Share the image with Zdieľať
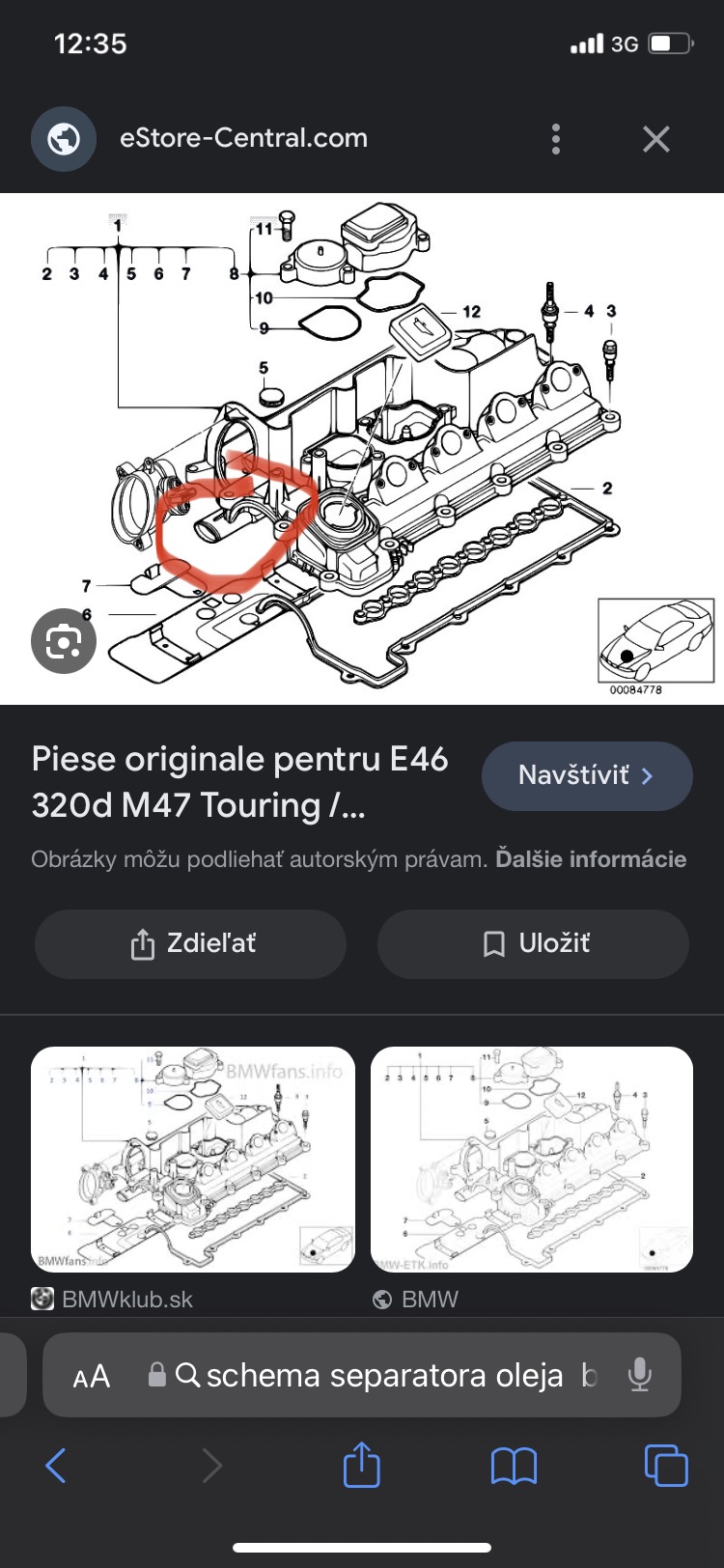Viewport: 724px width, 1568px height. 191,943
